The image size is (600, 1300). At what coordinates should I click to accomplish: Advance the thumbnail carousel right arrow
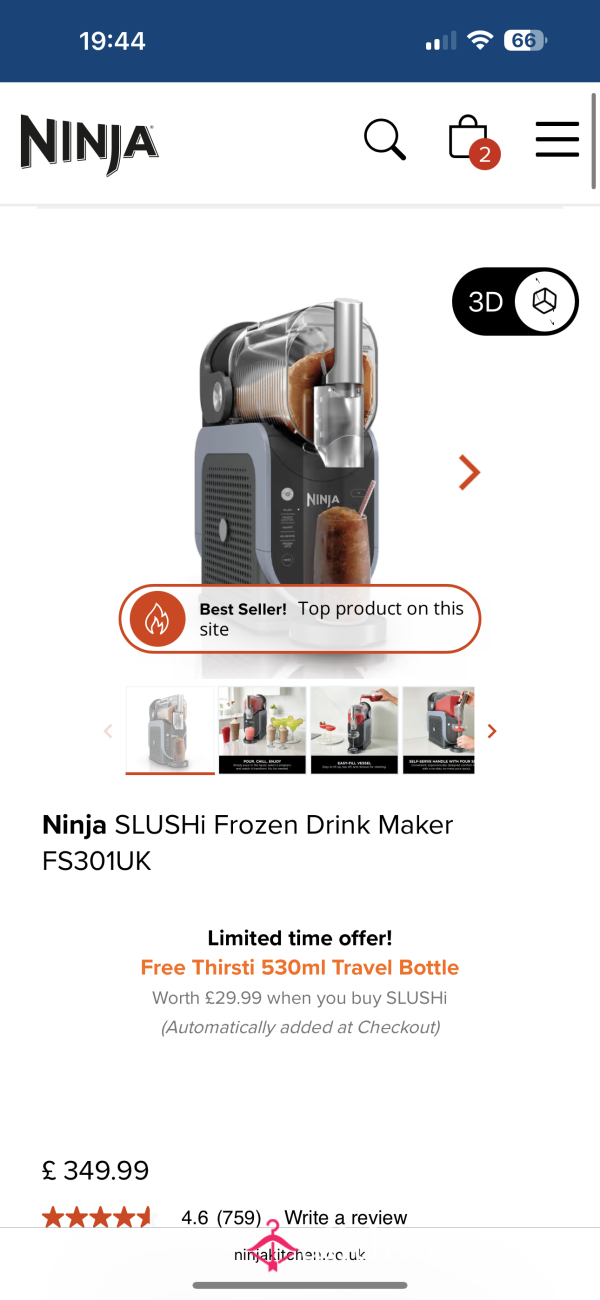click(x=491, y=731)
